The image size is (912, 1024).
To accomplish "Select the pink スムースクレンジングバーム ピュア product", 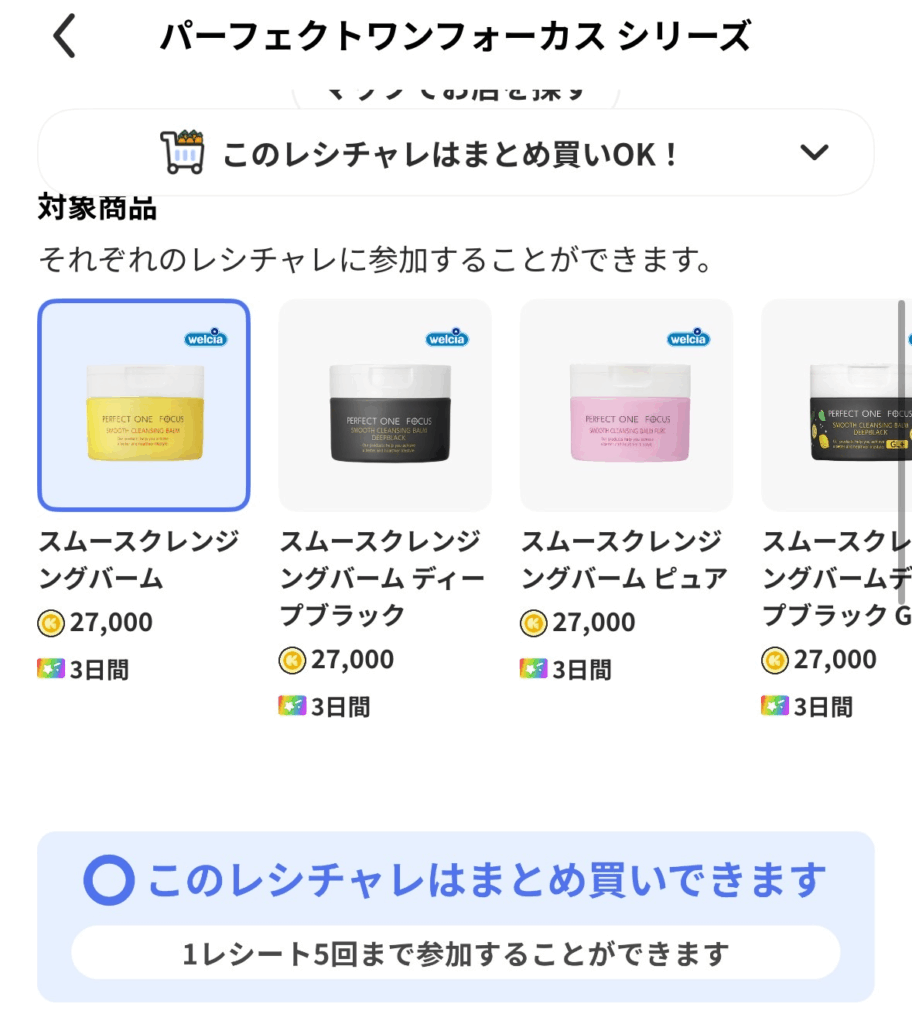I will click(x=626, y=405).
